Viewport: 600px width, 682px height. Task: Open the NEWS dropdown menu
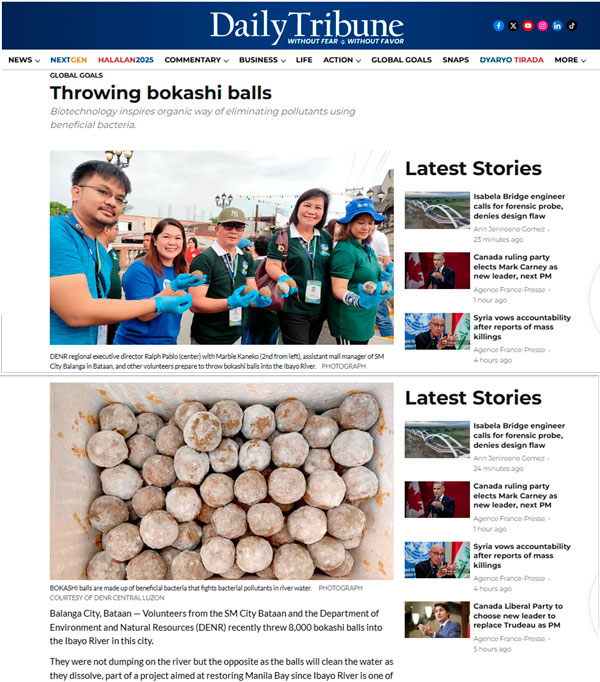click(x=23, y=60)
